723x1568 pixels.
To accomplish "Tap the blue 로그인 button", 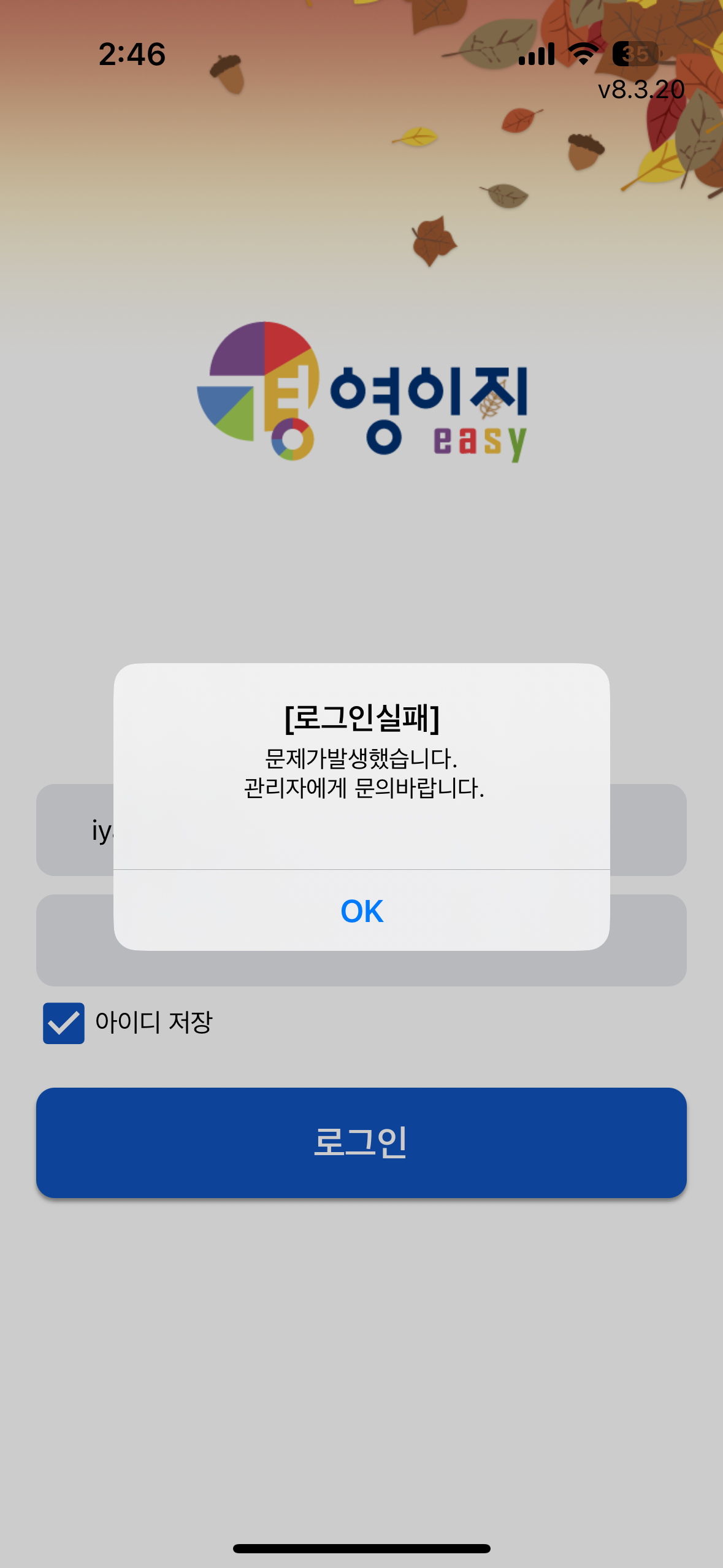I will coord(361,1142).
